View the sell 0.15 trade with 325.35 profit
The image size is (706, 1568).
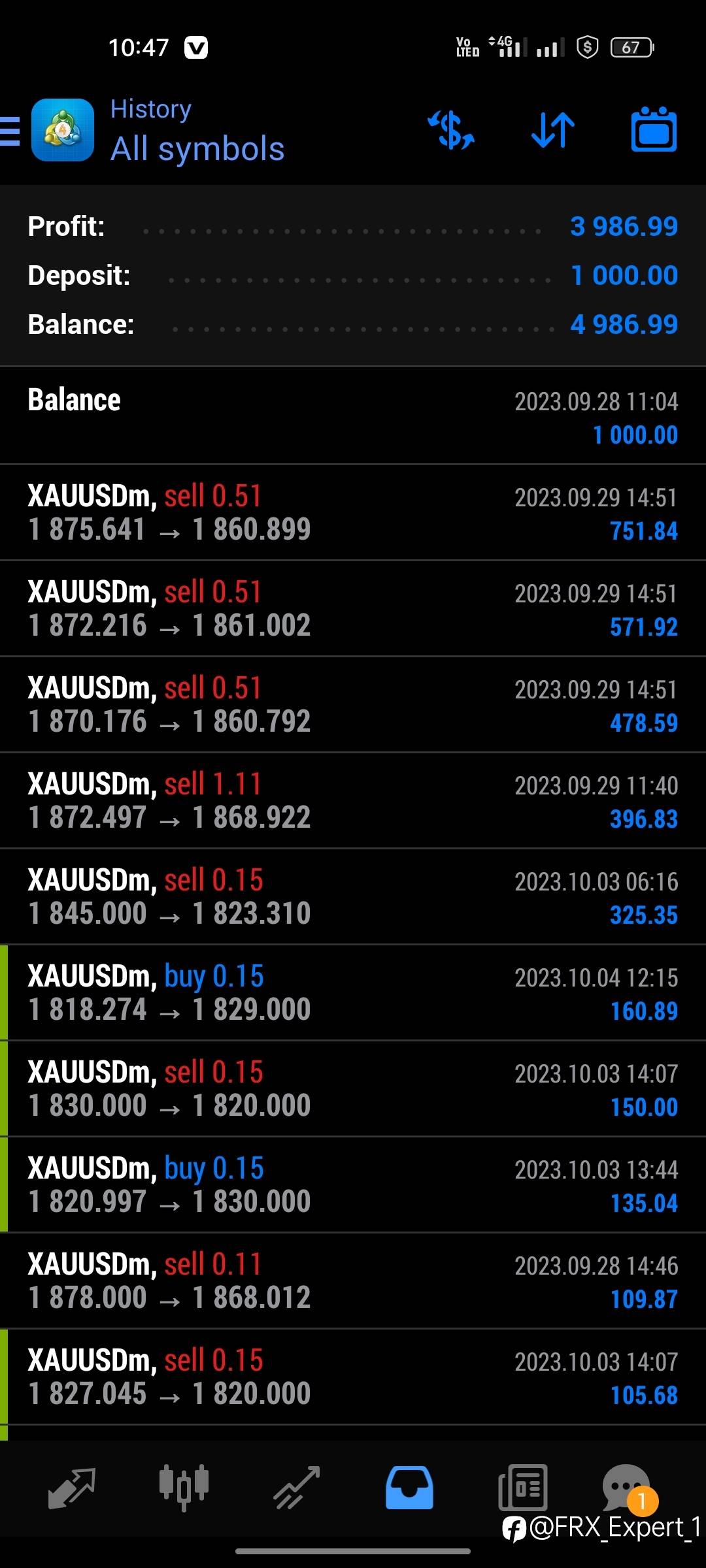[353, 897]
